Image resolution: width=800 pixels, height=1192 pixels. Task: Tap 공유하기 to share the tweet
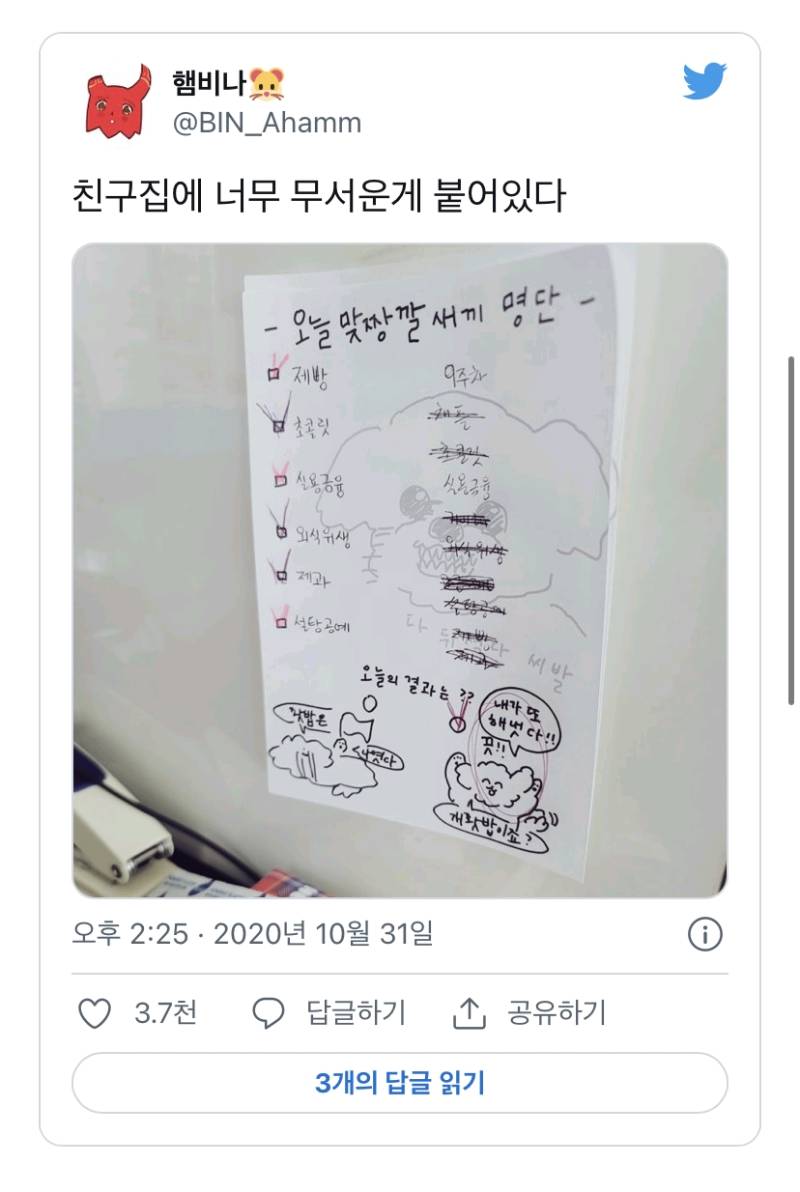(530, 1013)
